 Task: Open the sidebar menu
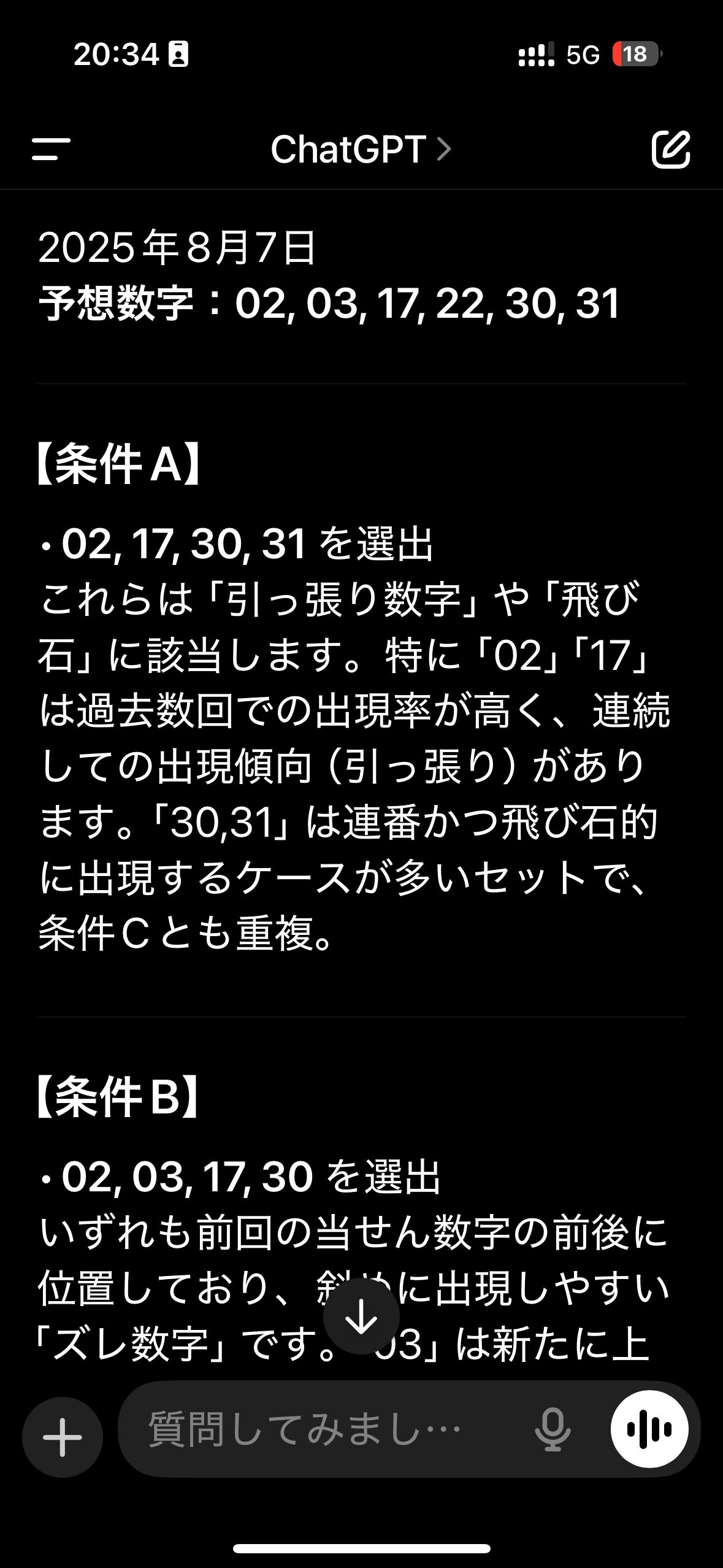51,149
